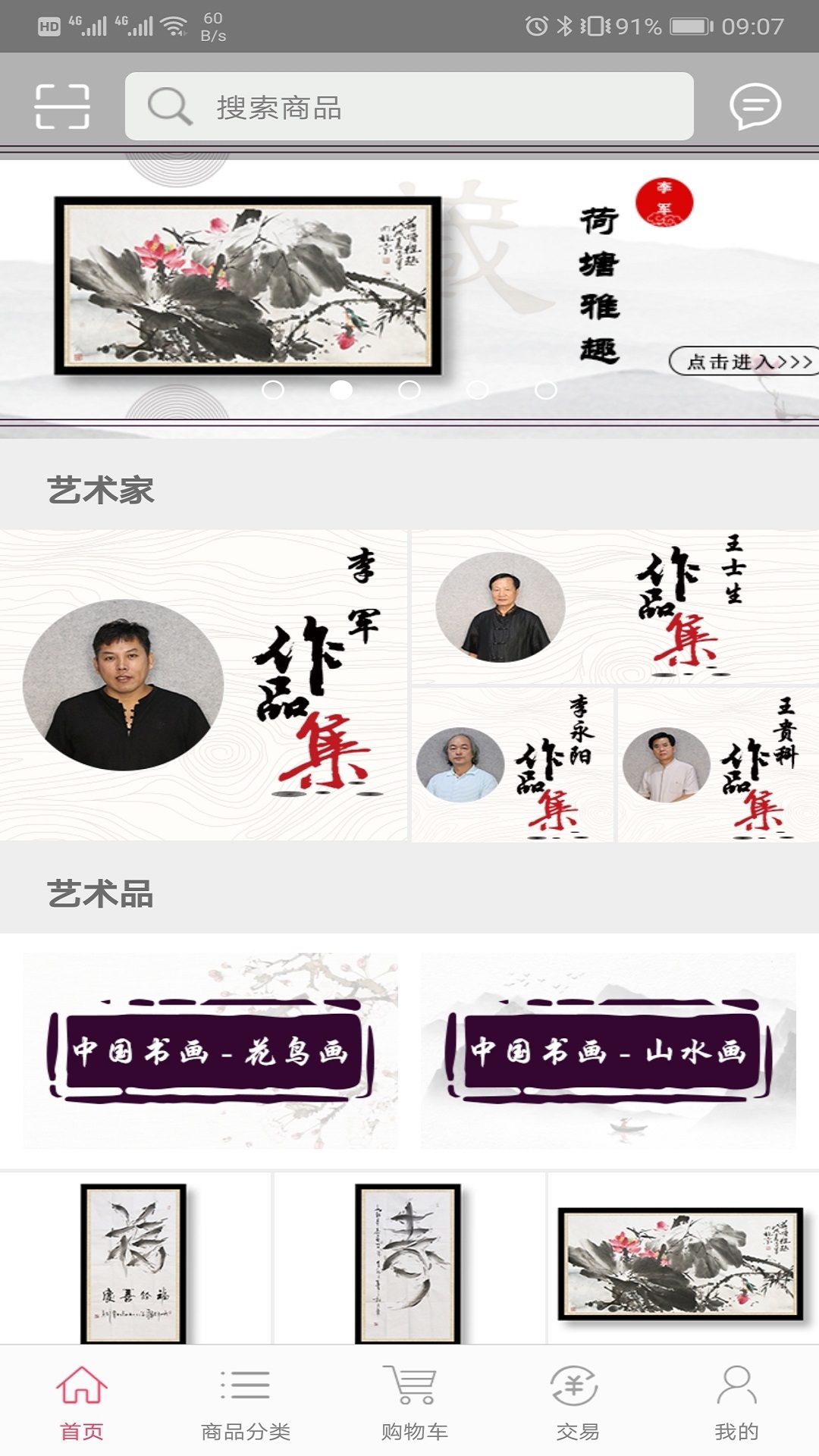This screenshot has height=1456, width=819.
Task: Open the 寿 calligraphy artwork
Action: pos(409,1260)
